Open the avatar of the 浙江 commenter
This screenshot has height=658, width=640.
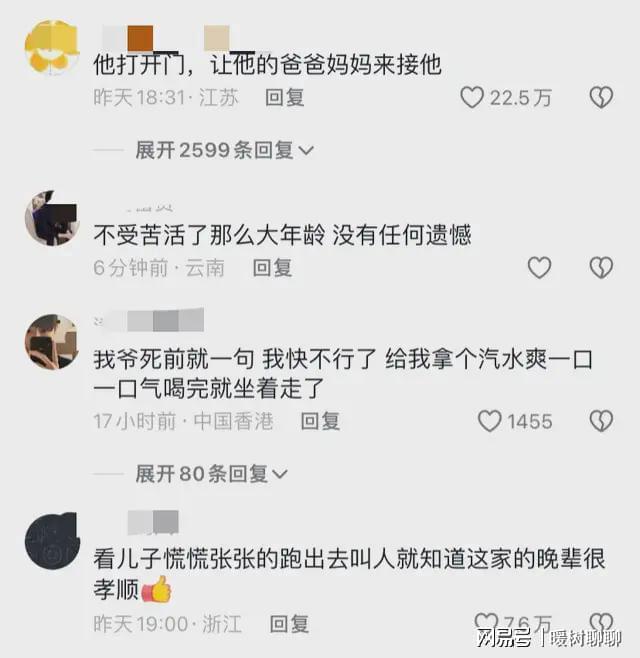(51, 539)
